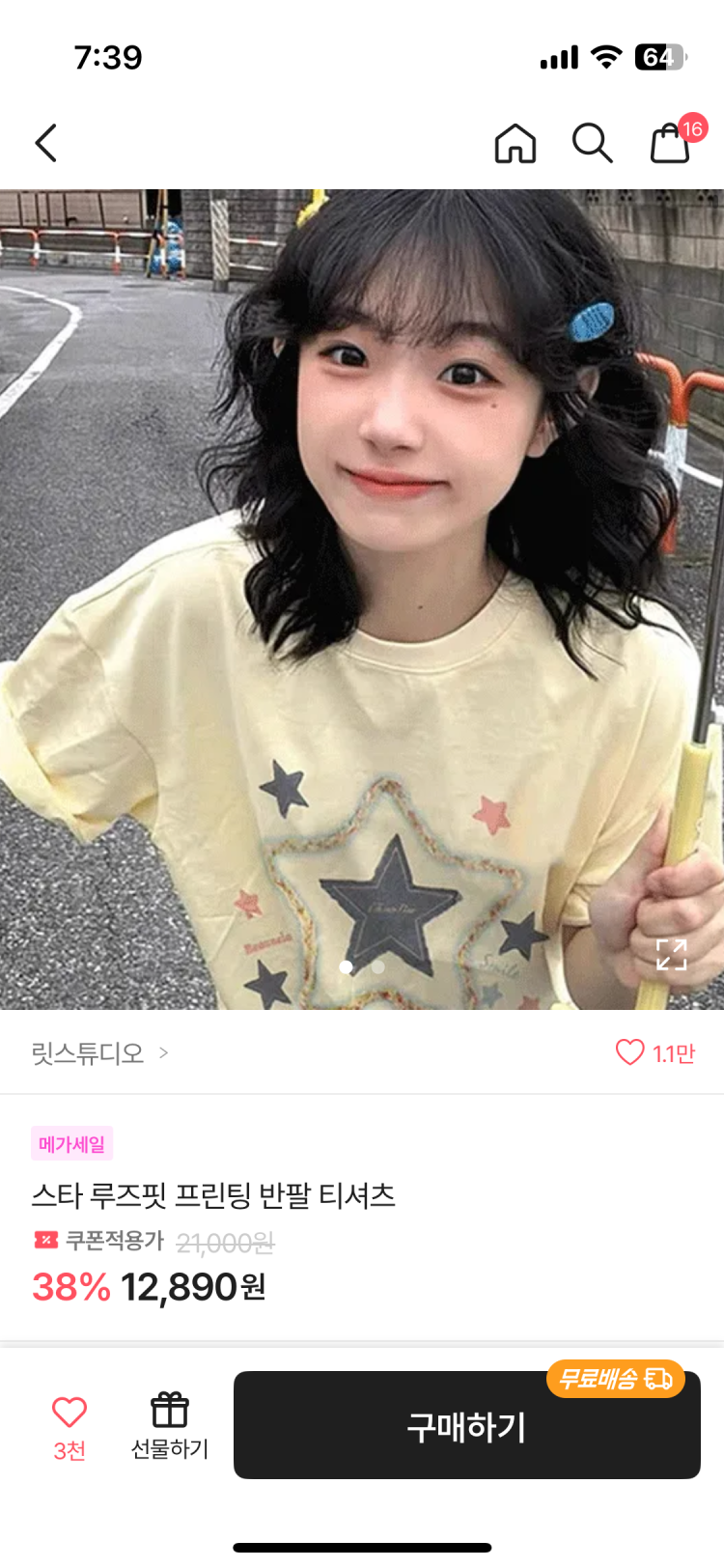The height and width of the screenshot is (1568, 724).
Task: Tap 선물하기 to send as gift
Action: pyautogui.click(x=170, y=1425)
